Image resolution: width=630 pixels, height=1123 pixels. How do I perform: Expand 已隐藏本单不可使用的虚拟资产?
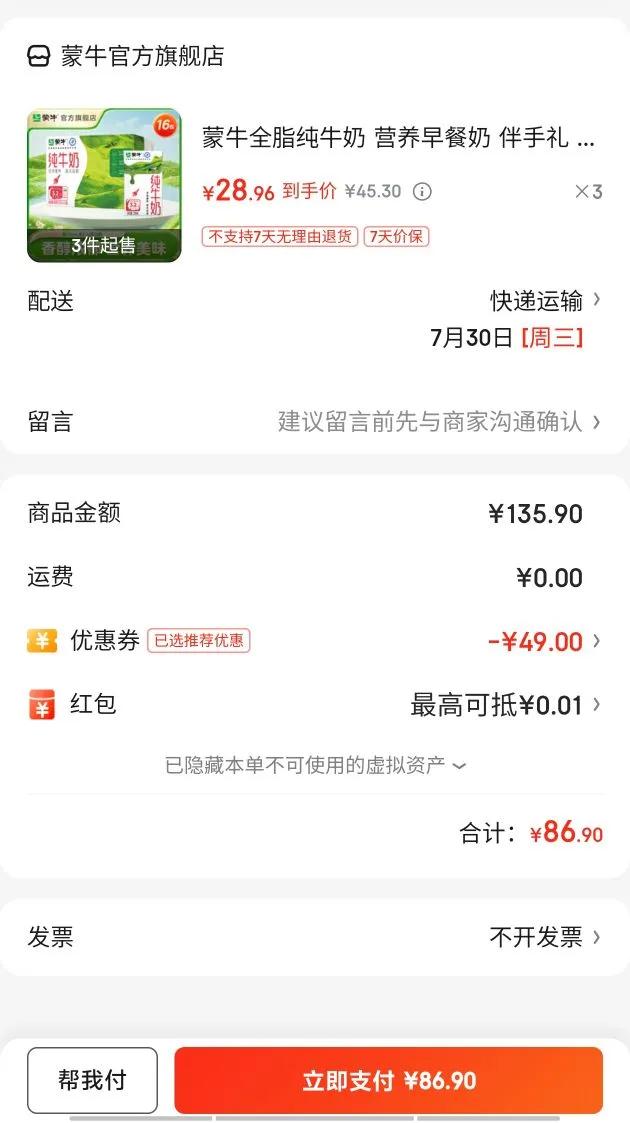(x=315, y=766)
